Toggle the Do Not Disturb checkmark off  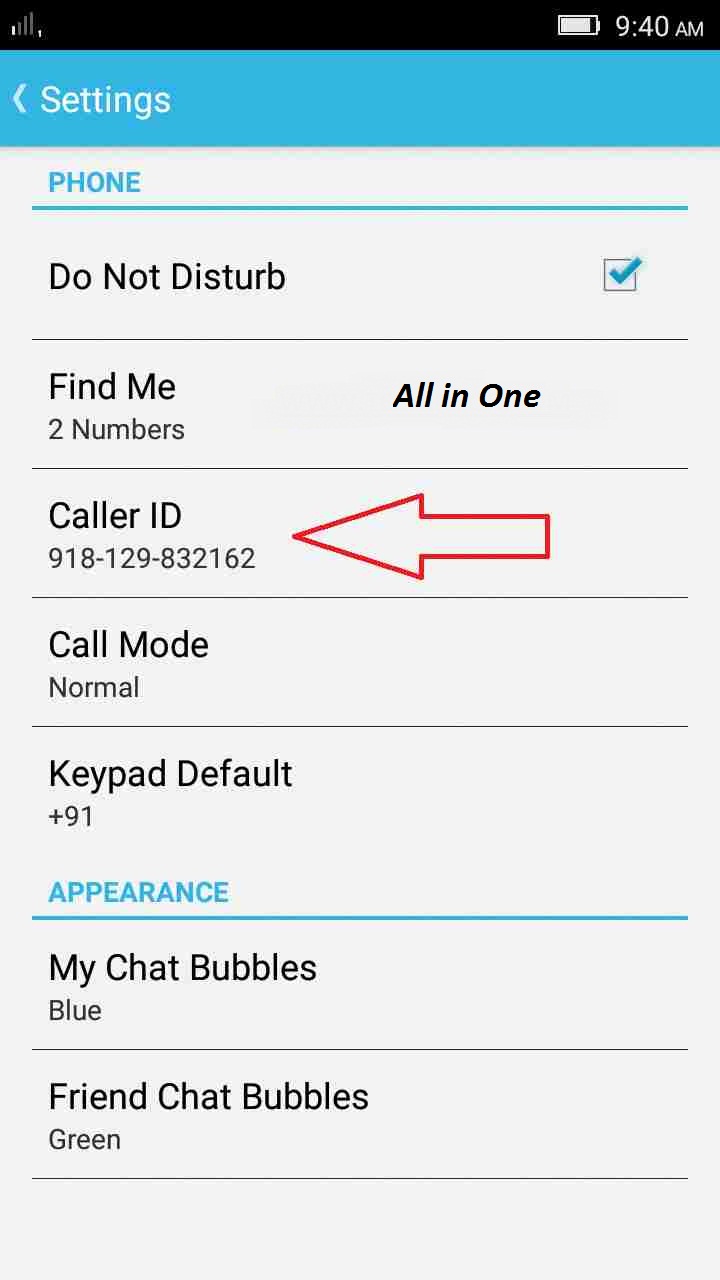pos(620,275)
